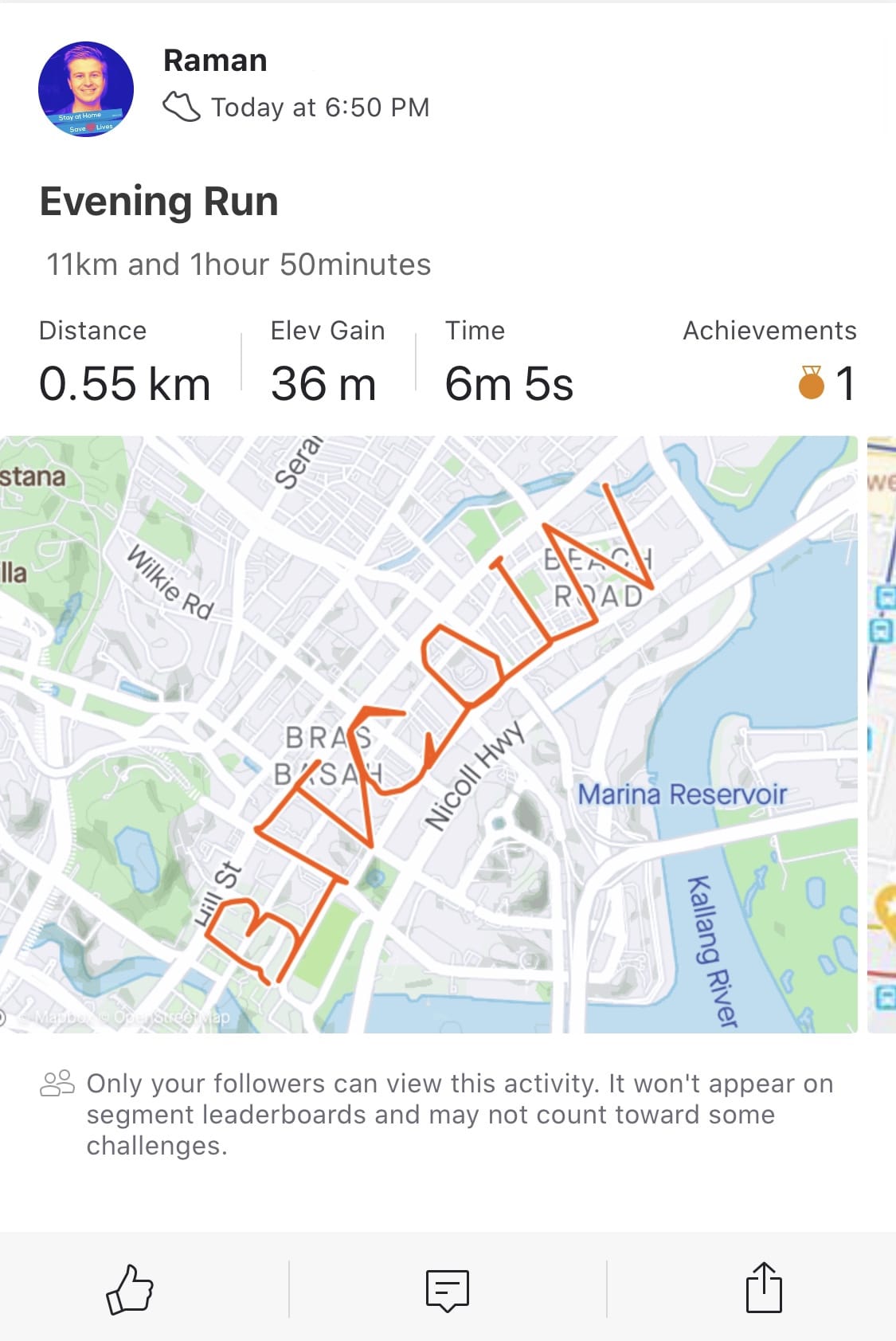Open the BITCOIN route map

coord(428,733)
